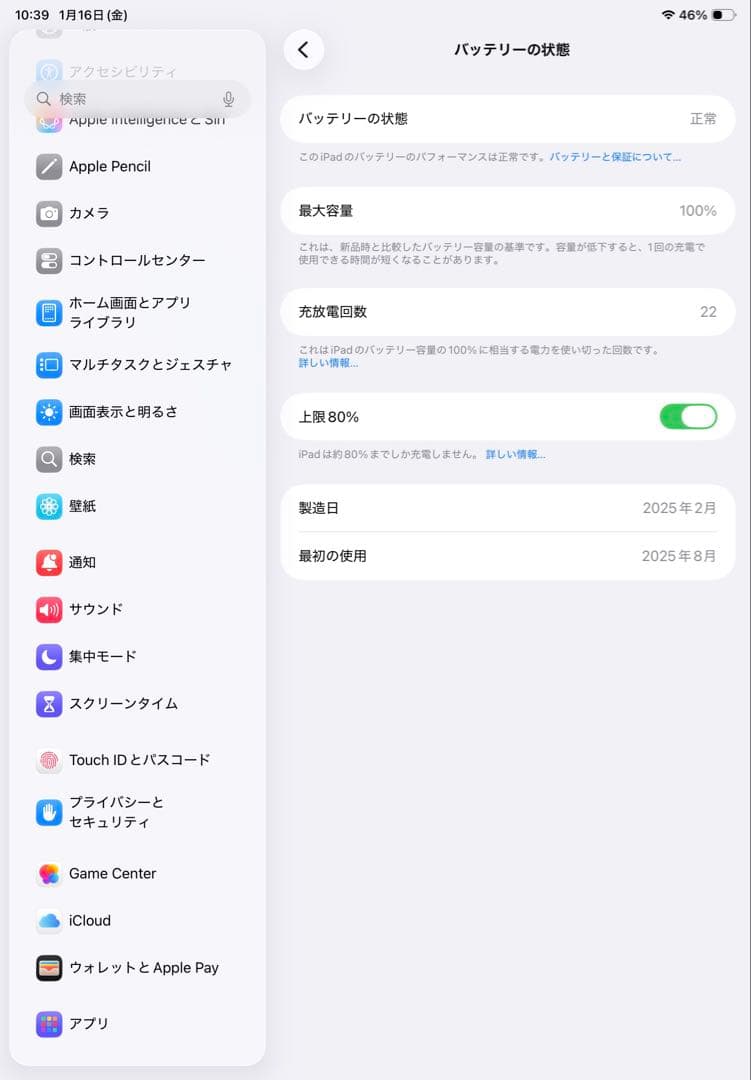Click the 検索 (Search) input field
This screenshot has width=751, height=1080.
[130, 99]
